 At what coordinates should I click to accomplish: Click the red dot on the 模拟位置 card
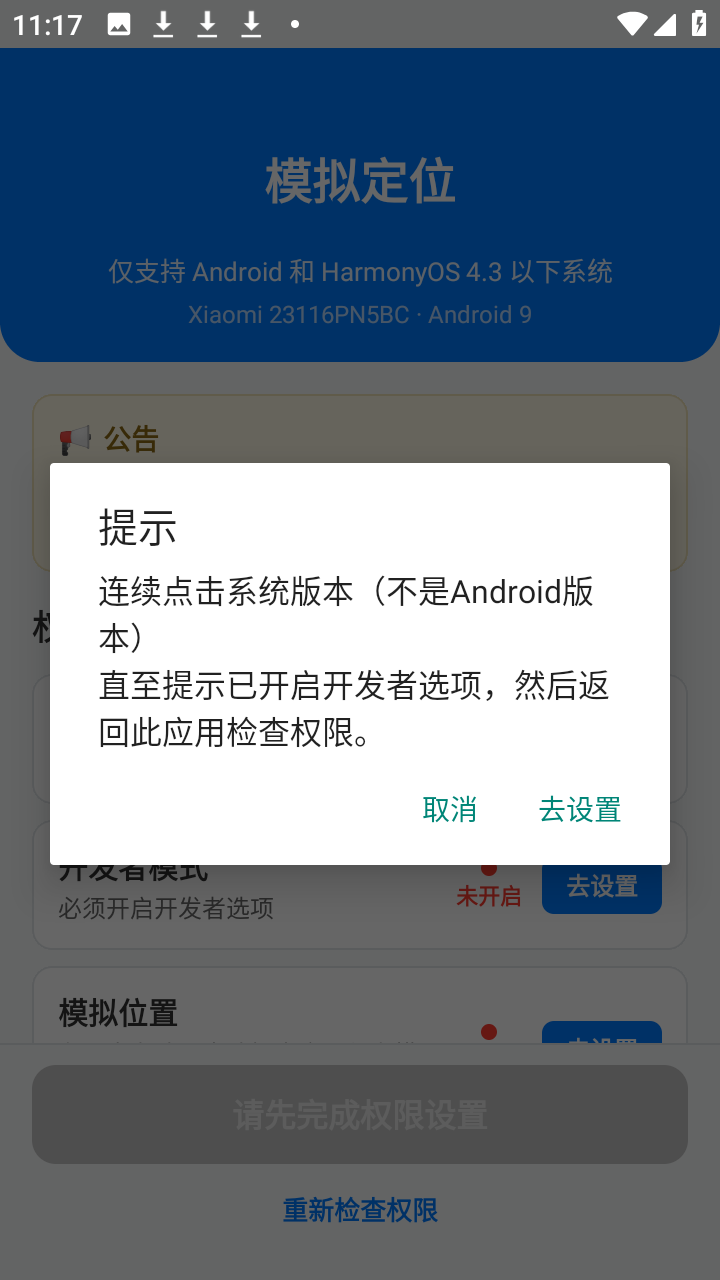489,1030
